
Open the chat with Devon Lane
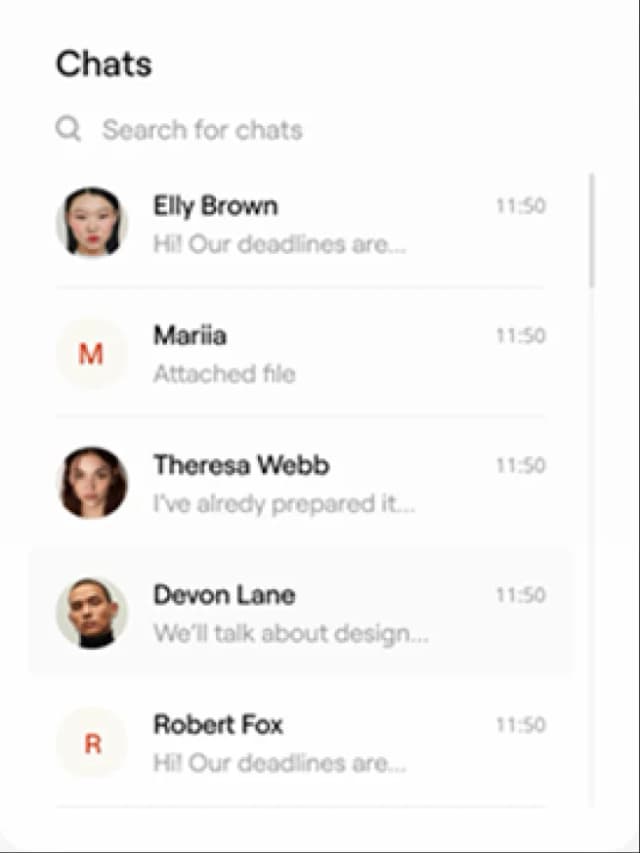pos(300,613)
